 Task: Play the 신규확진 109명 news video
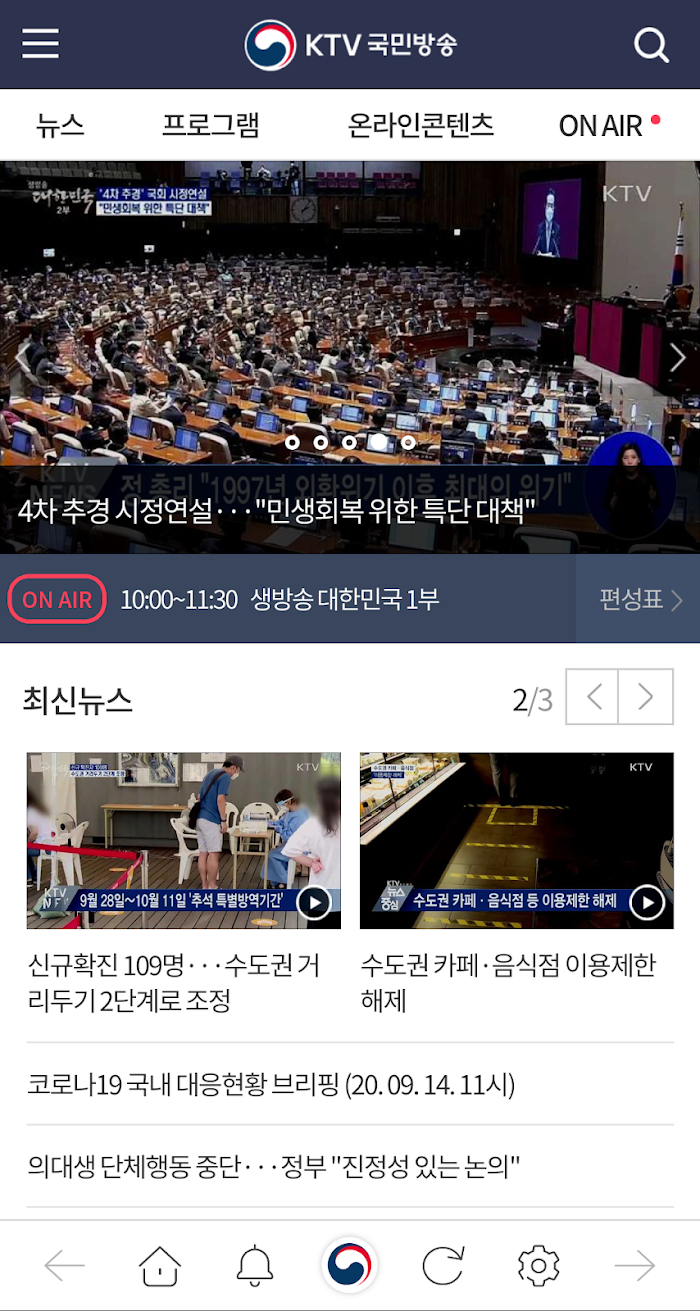314,903
